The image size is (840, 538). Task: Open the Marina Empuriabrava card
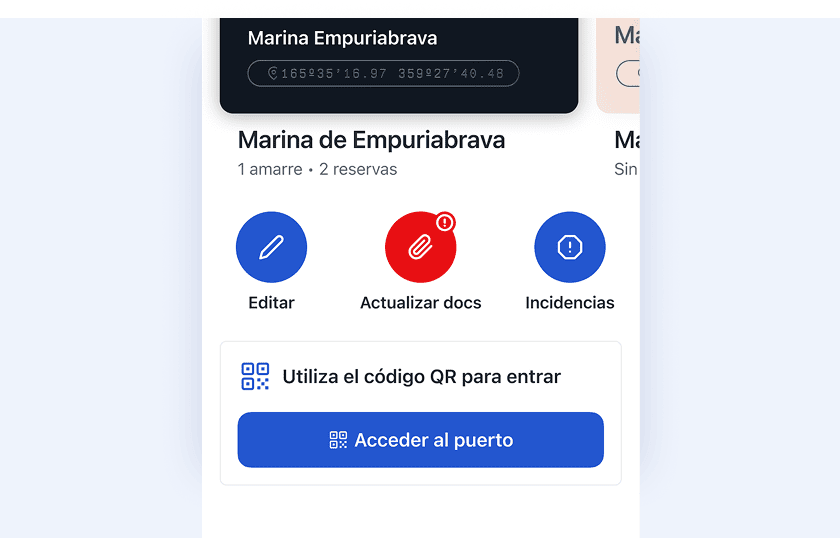click(399, 60)
